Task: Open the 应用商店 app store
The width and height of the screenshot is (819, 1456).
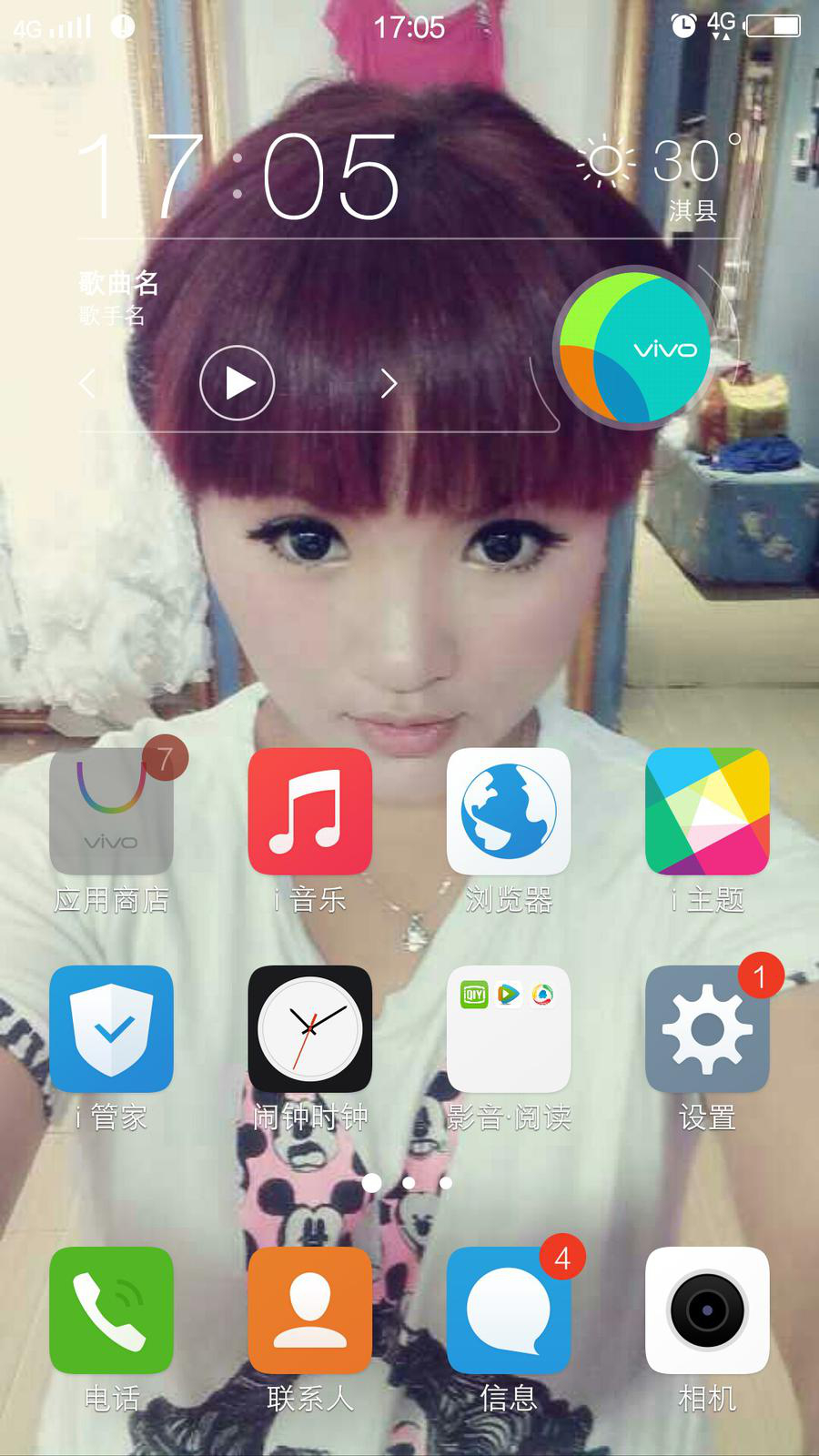Action: (x=111, y=812)
